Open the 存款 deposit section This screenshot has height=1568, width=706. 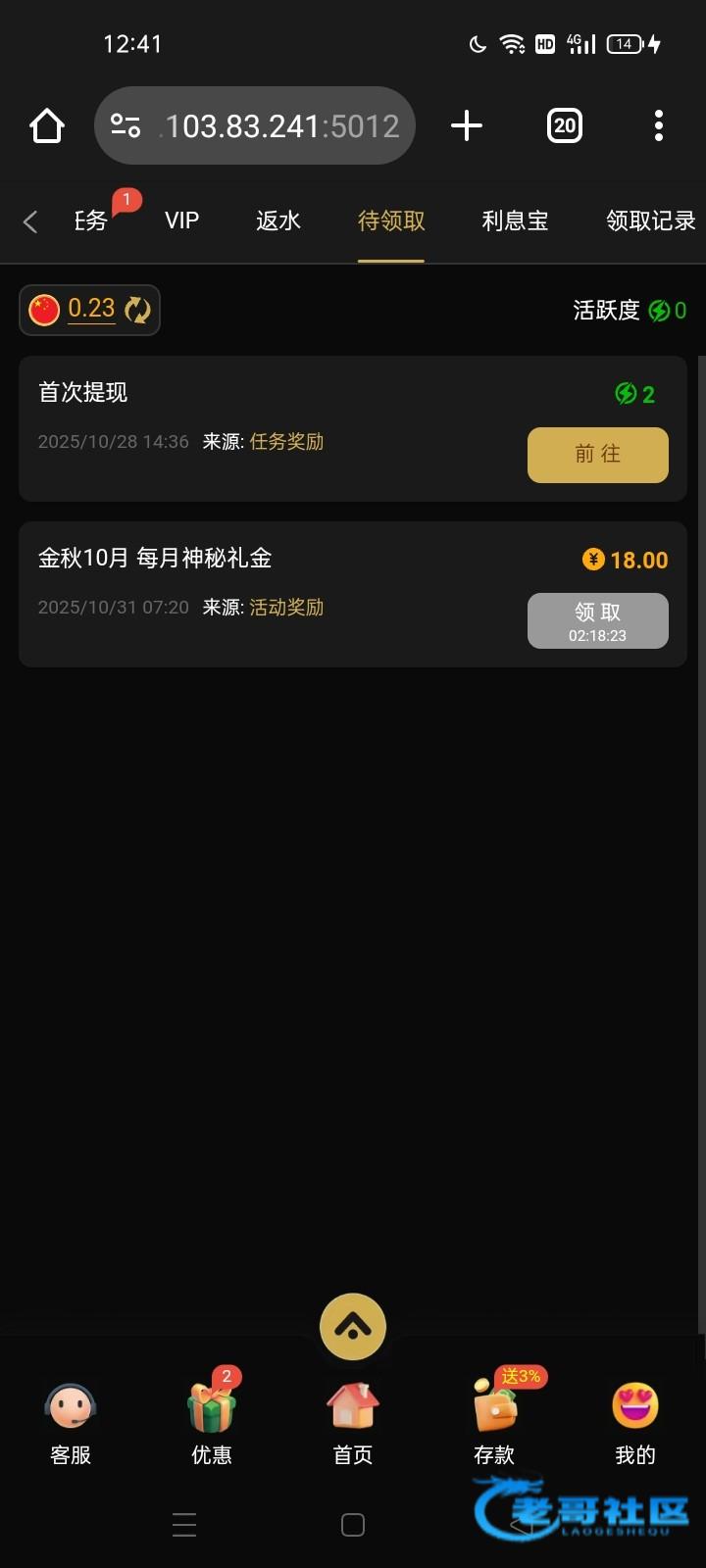[x=494, y=1423]
